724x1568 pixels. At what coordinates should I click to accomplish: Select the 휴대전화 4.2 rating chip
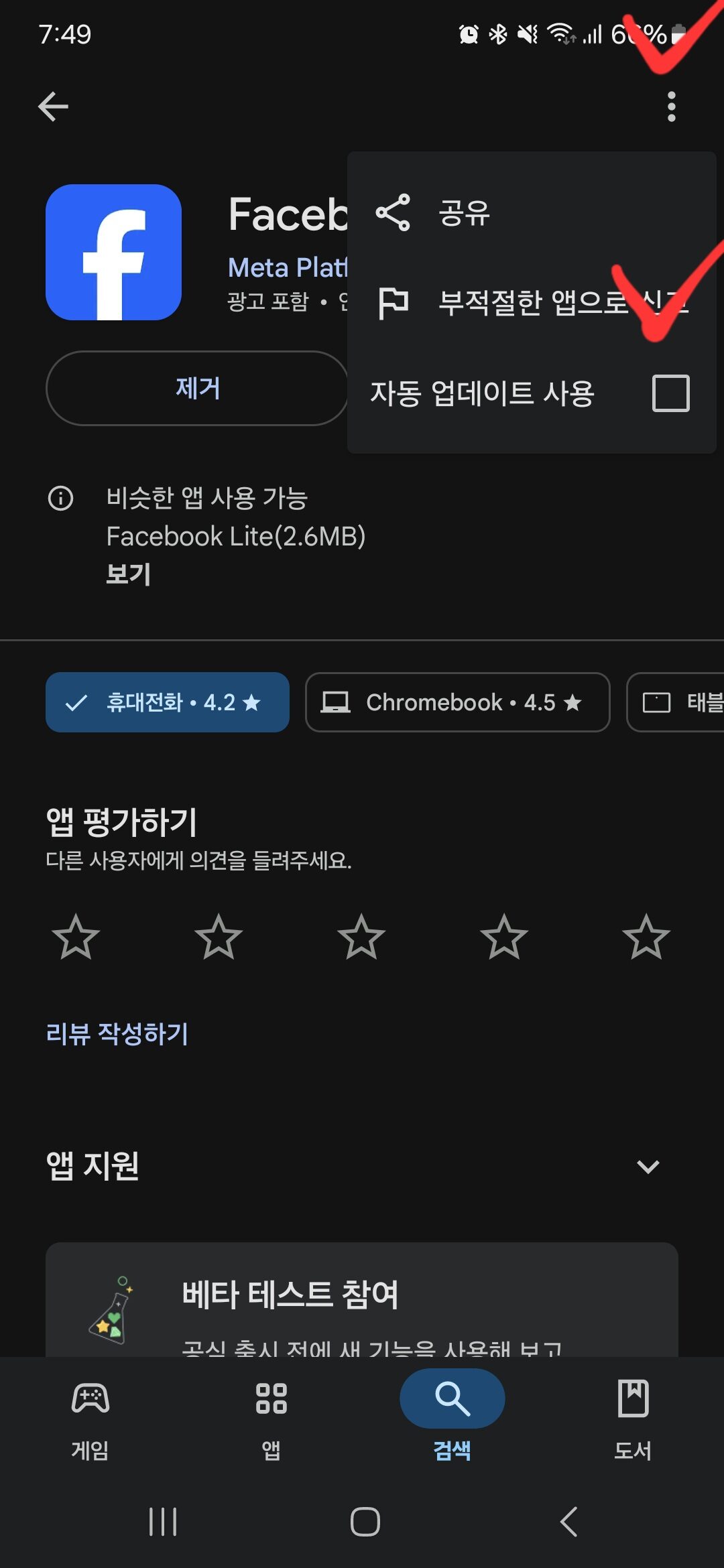[x=168, y=702]
